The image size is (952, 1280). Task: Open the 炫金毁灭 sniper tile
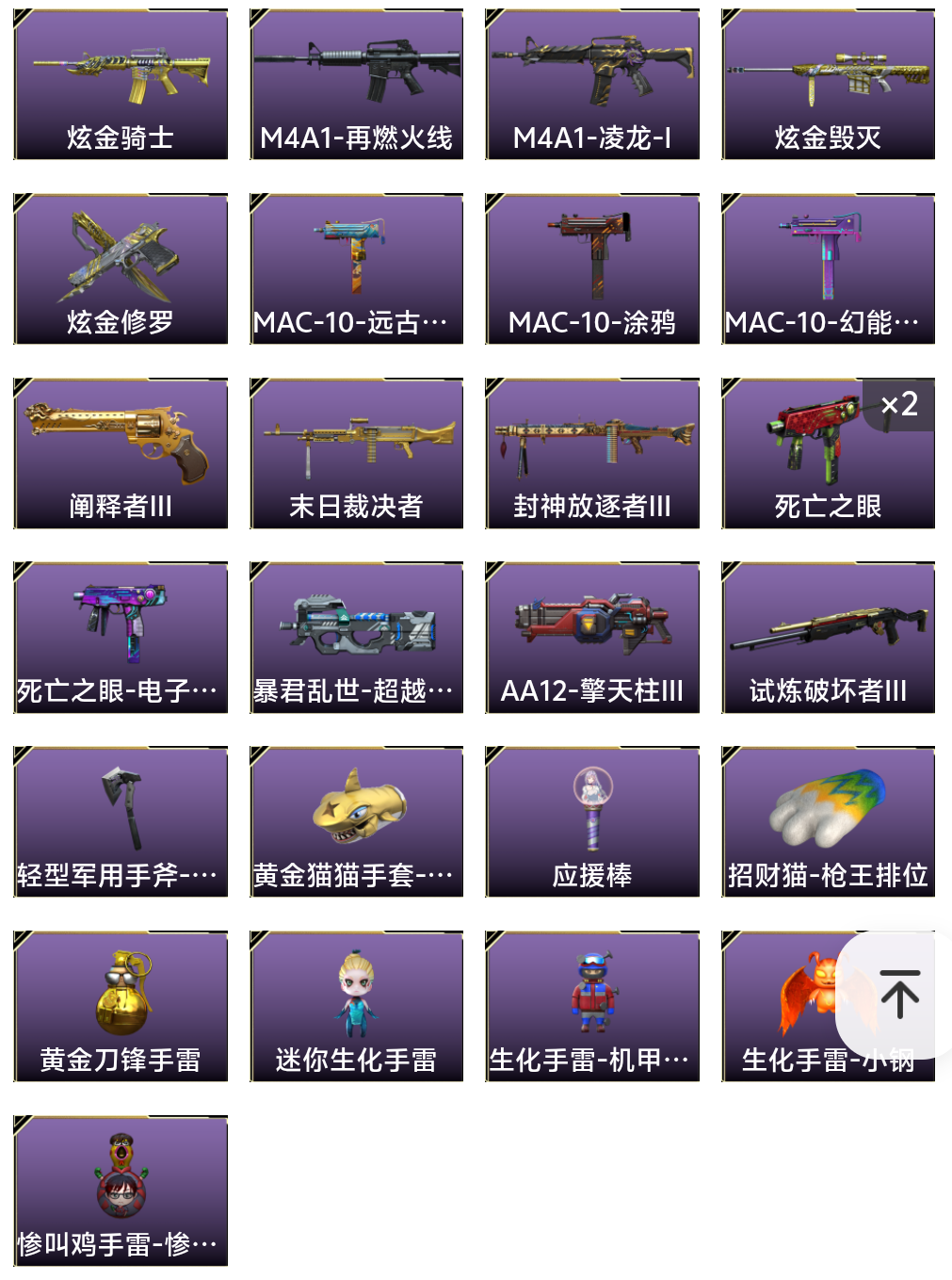[x=828, y=85]
